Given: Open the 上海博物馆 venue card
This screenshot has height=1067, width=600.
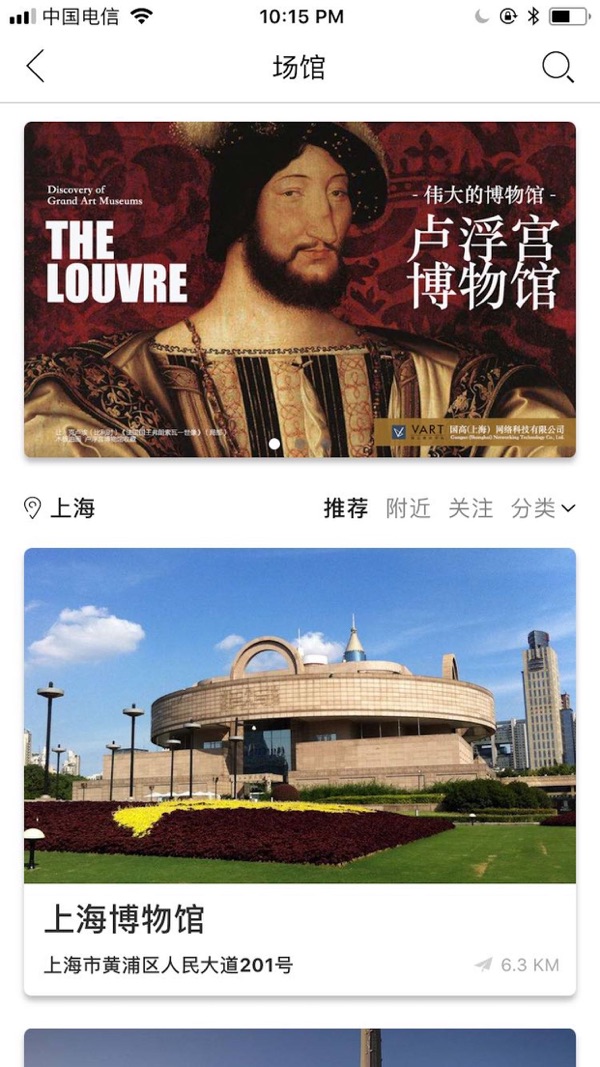Looking at the screenshot, I should (300, 770).
